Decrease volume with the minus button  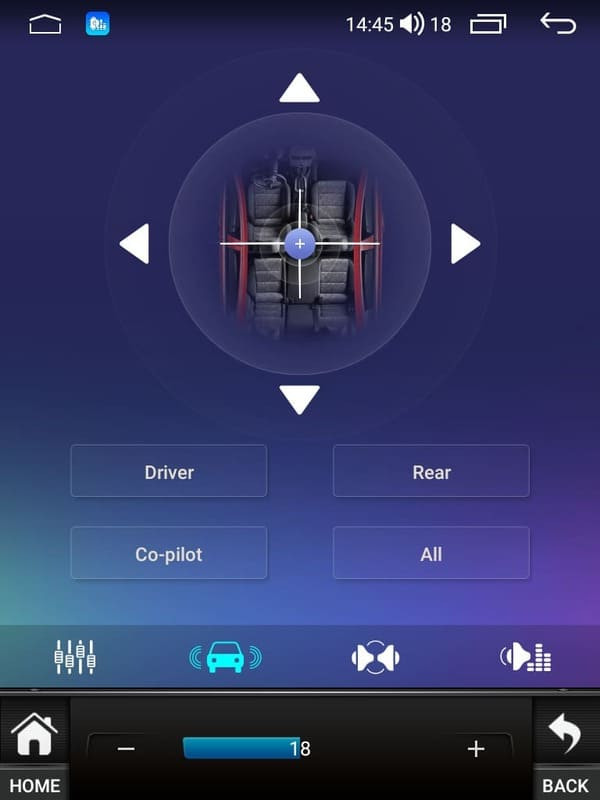(126, 749)
